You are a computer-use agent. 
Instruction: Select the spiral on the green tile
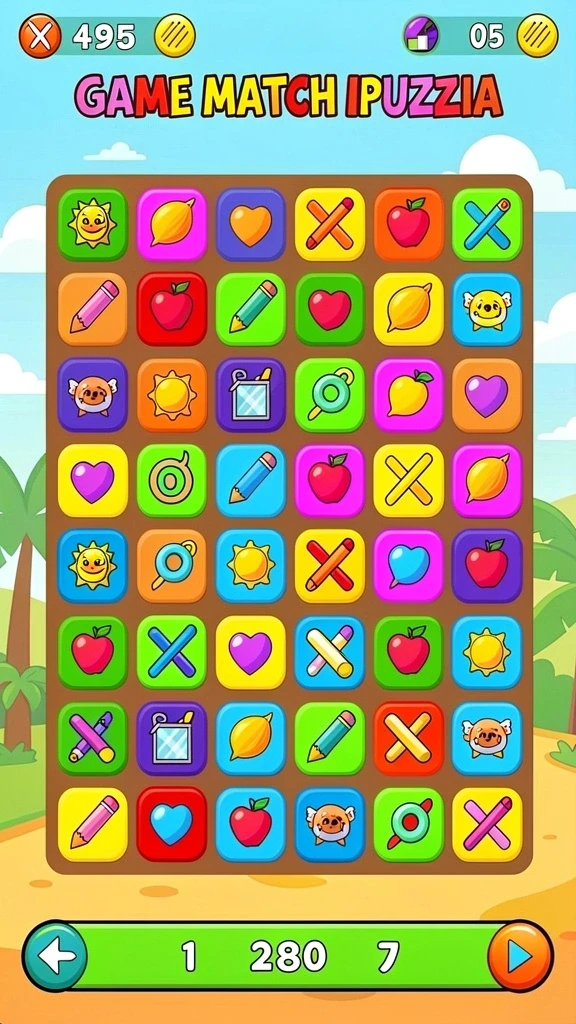point(172,481)
